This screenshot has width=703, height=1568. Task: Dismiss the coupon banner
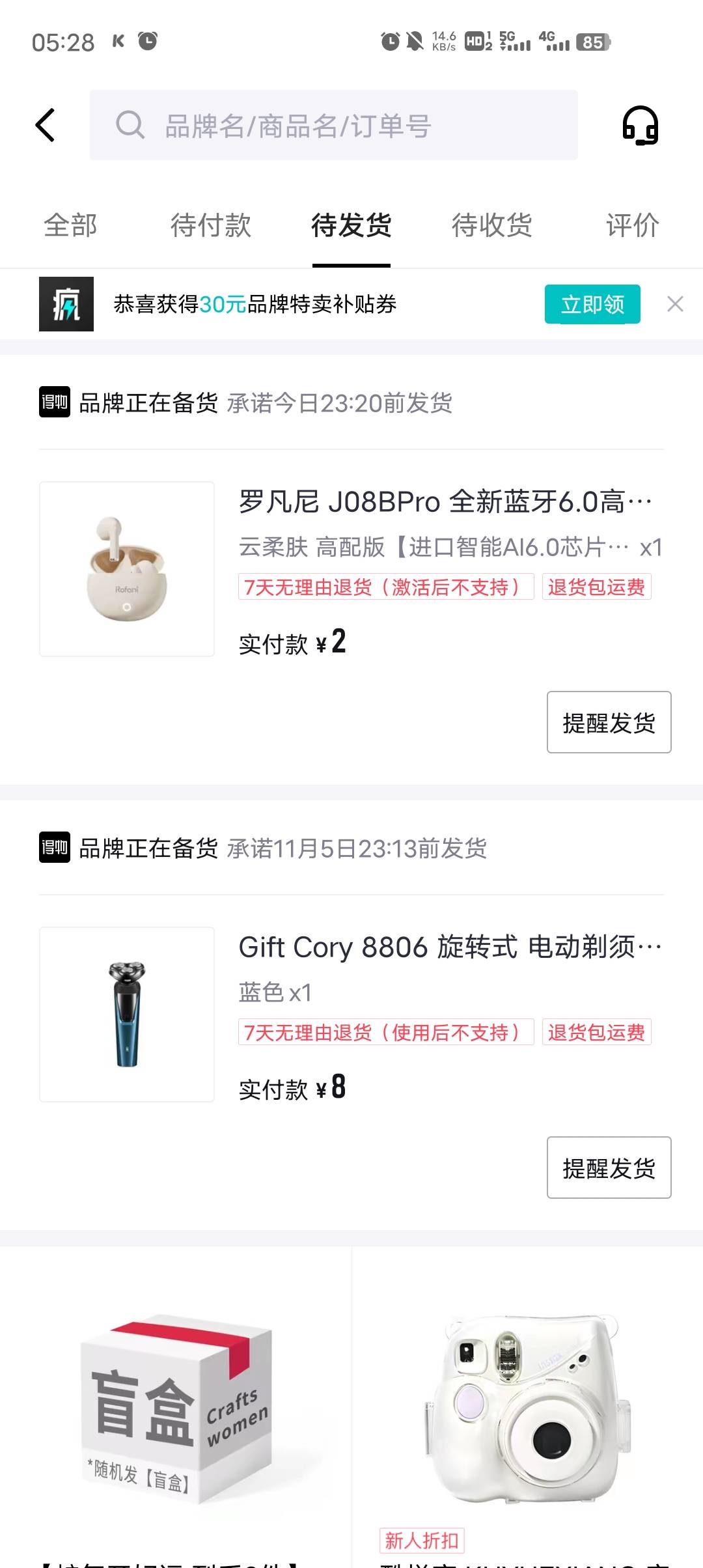click(675, 304)
